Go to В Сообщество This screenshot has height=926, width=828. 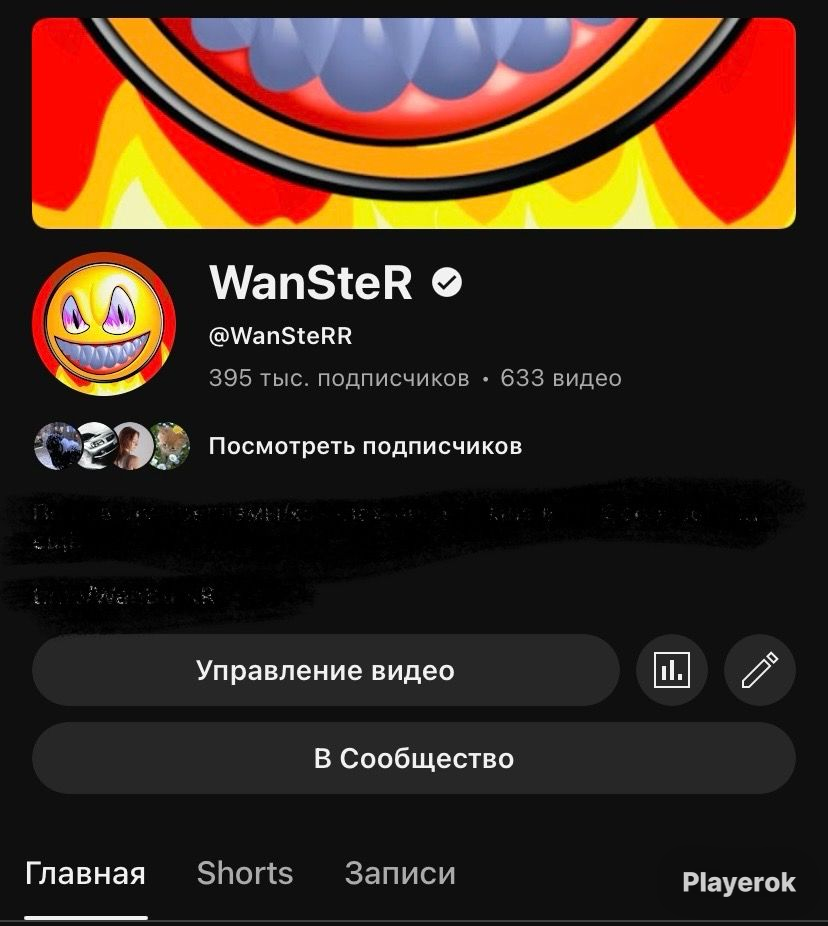413,758
